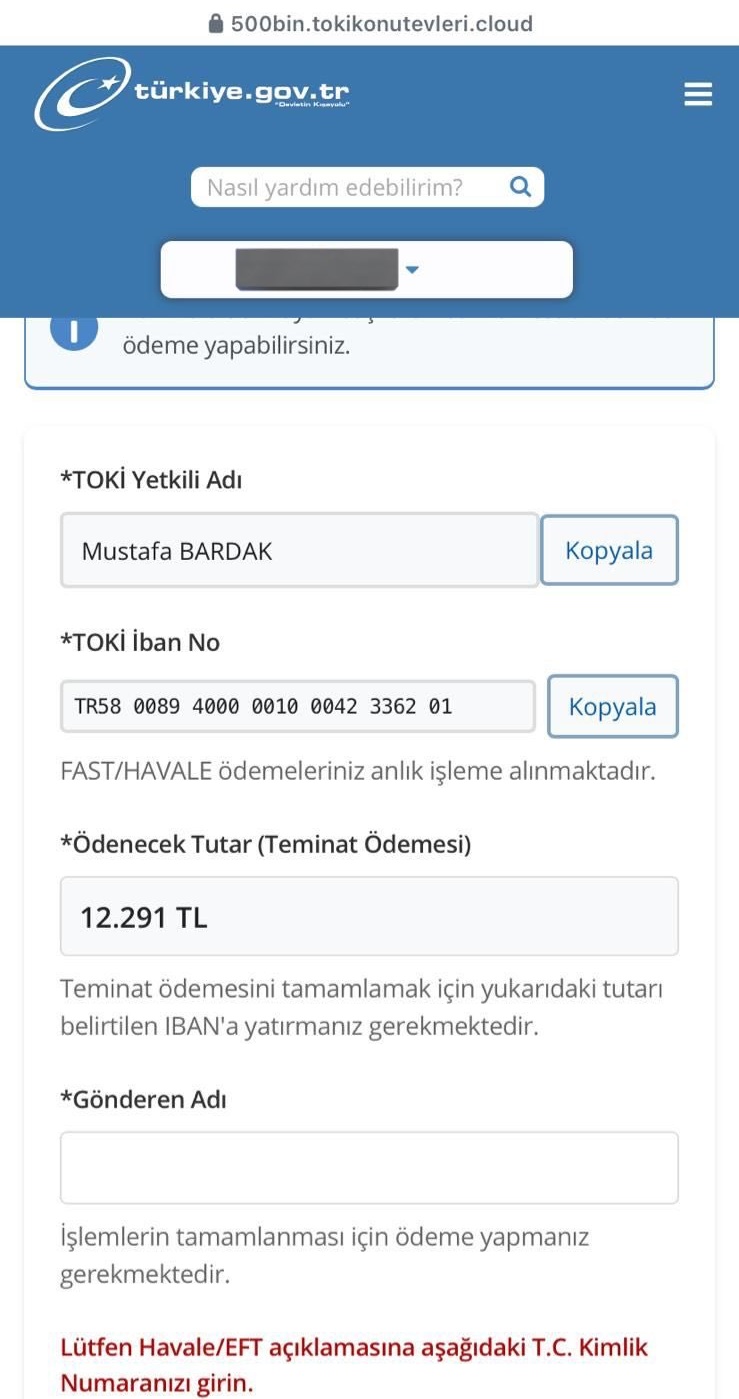The height and width of the screenshot is (1399, 739).
Task: Open the hamburger menu
Action: point(697,94)
